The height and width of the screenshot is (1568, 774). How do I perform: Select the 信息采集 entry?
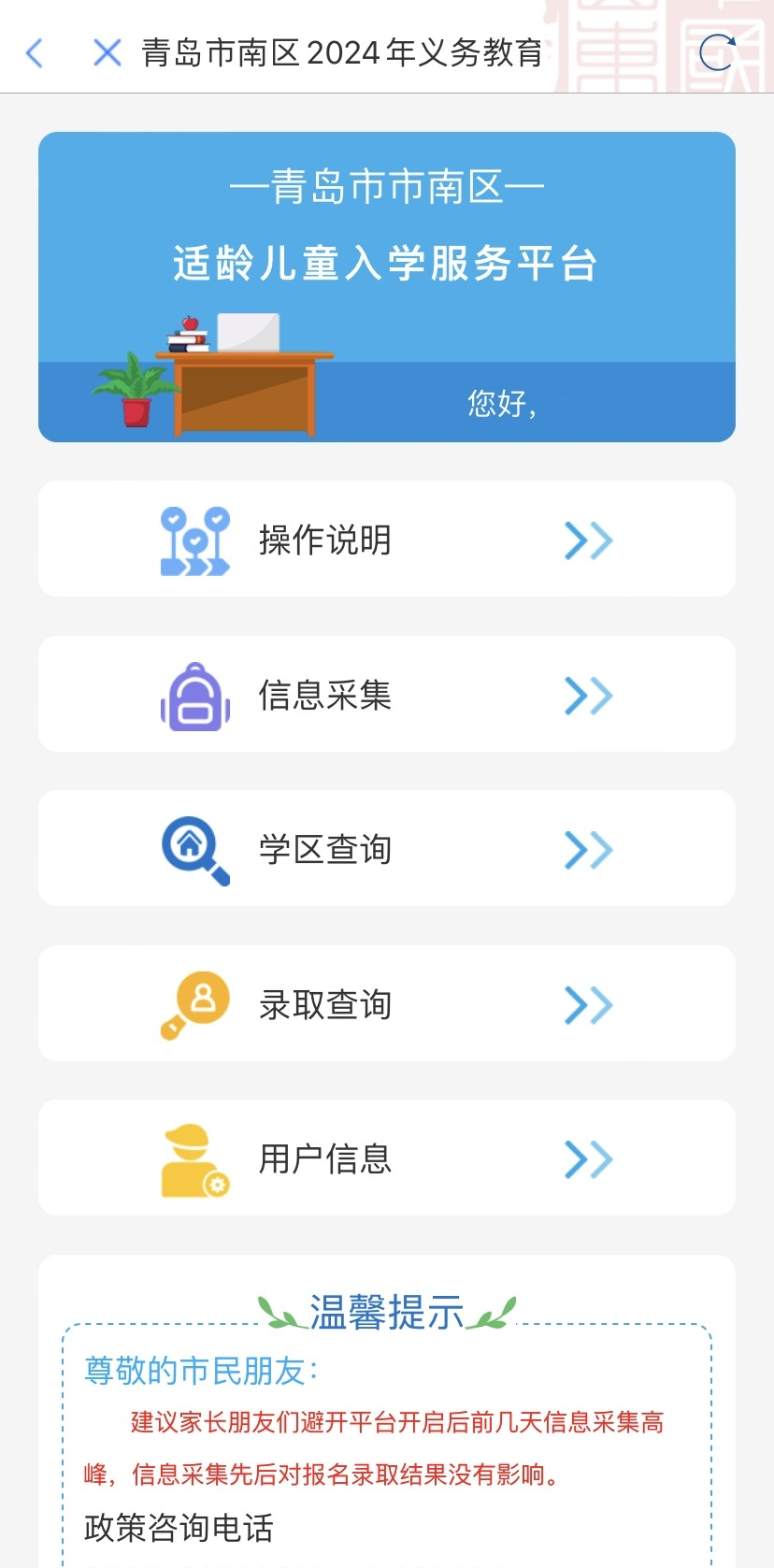pyautogui.click(x=386, y=695)
